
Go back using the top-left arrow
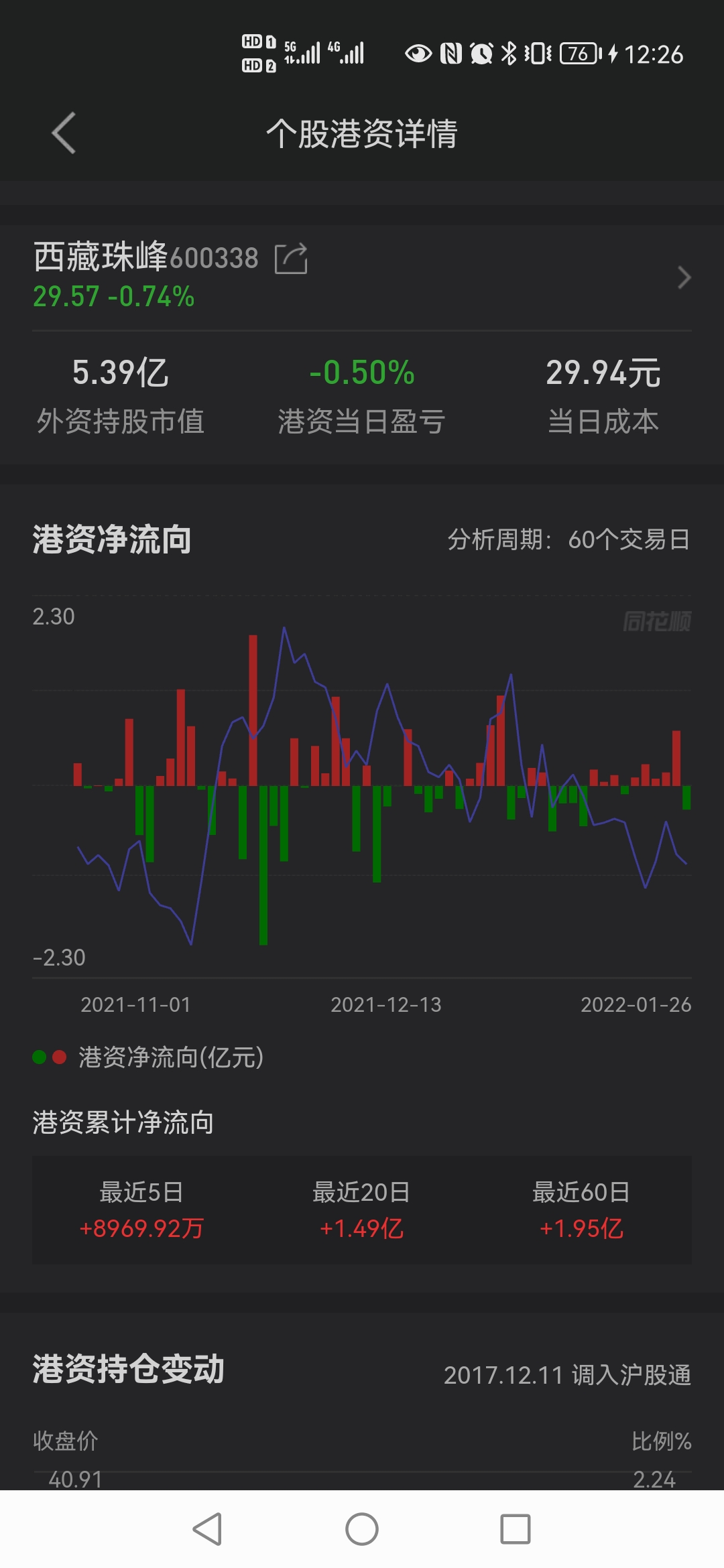(x=64, y=133)
